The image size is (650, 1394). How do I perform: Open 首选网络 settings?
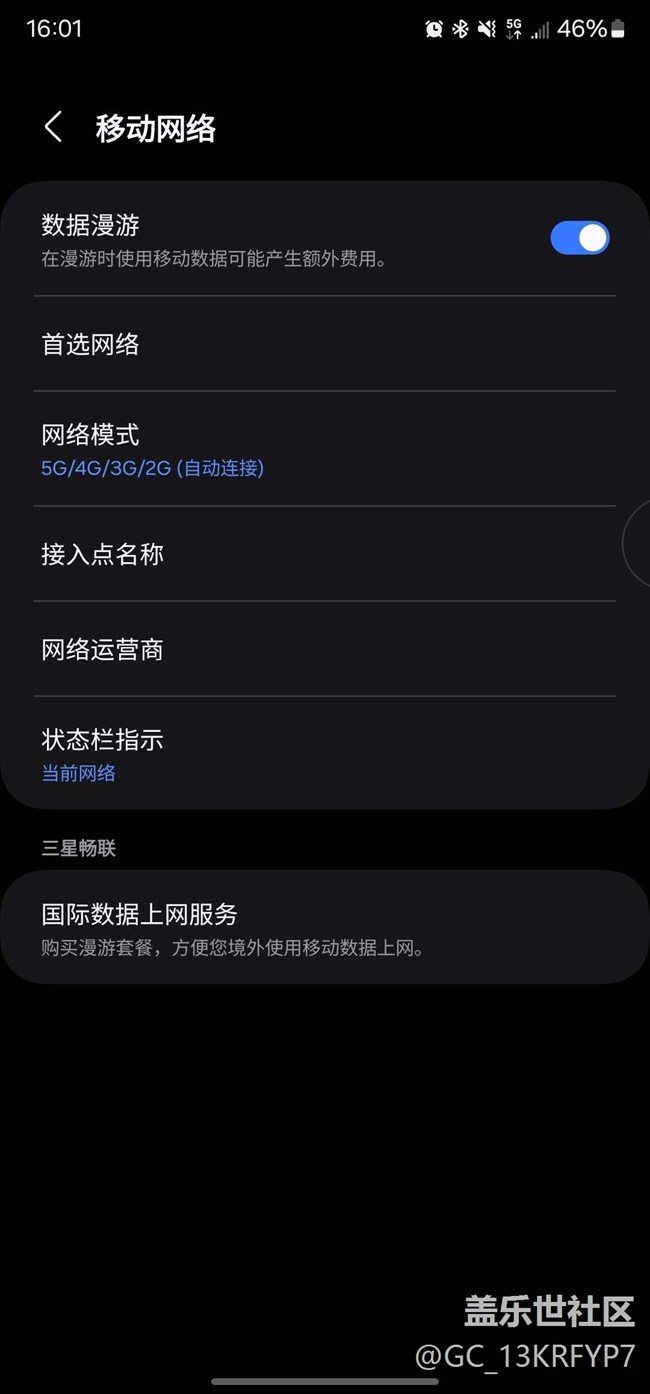pos(325,344)
